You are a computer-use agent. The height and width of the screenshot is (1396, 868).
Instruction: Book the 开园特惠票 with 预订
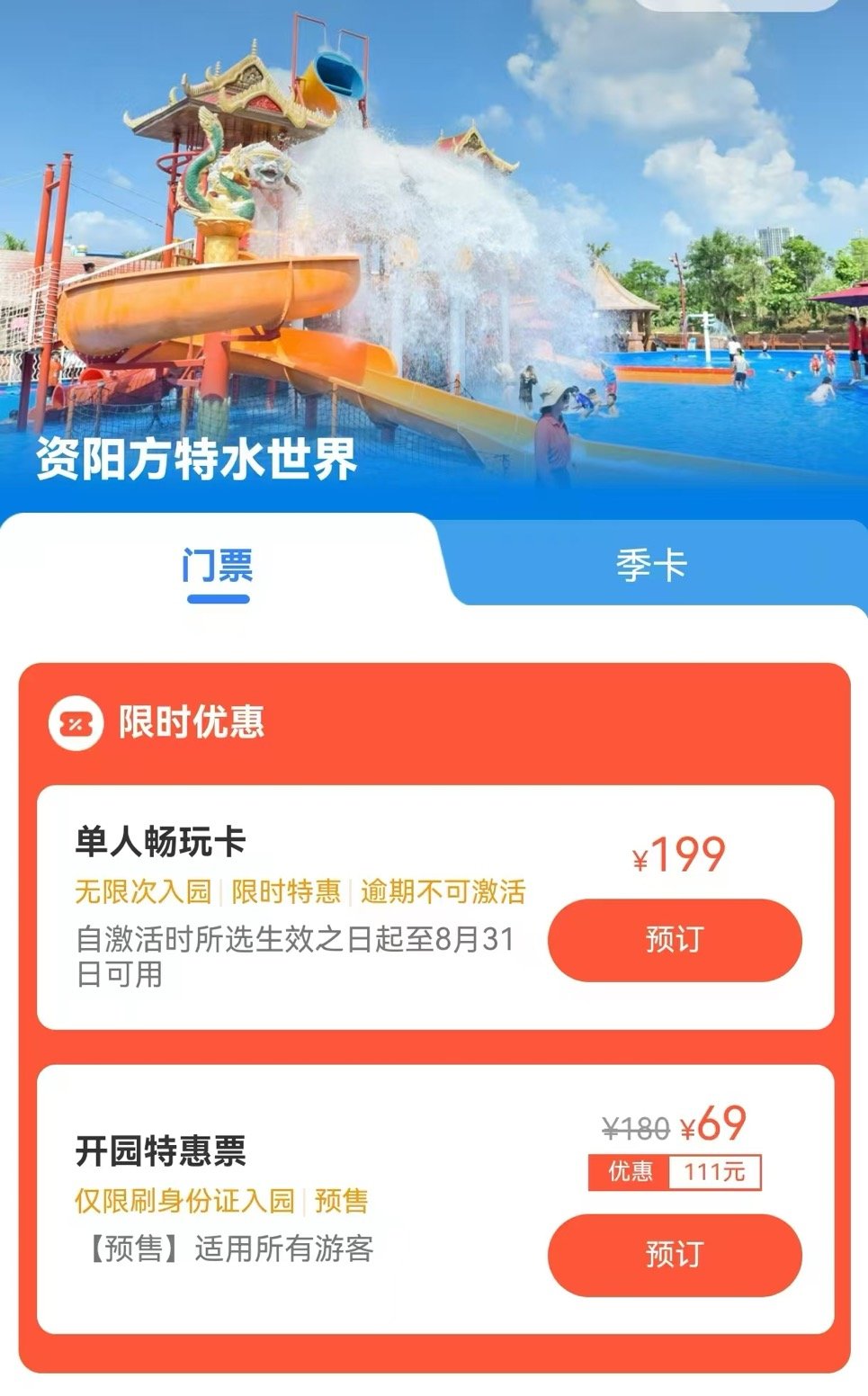(674, 1255)
